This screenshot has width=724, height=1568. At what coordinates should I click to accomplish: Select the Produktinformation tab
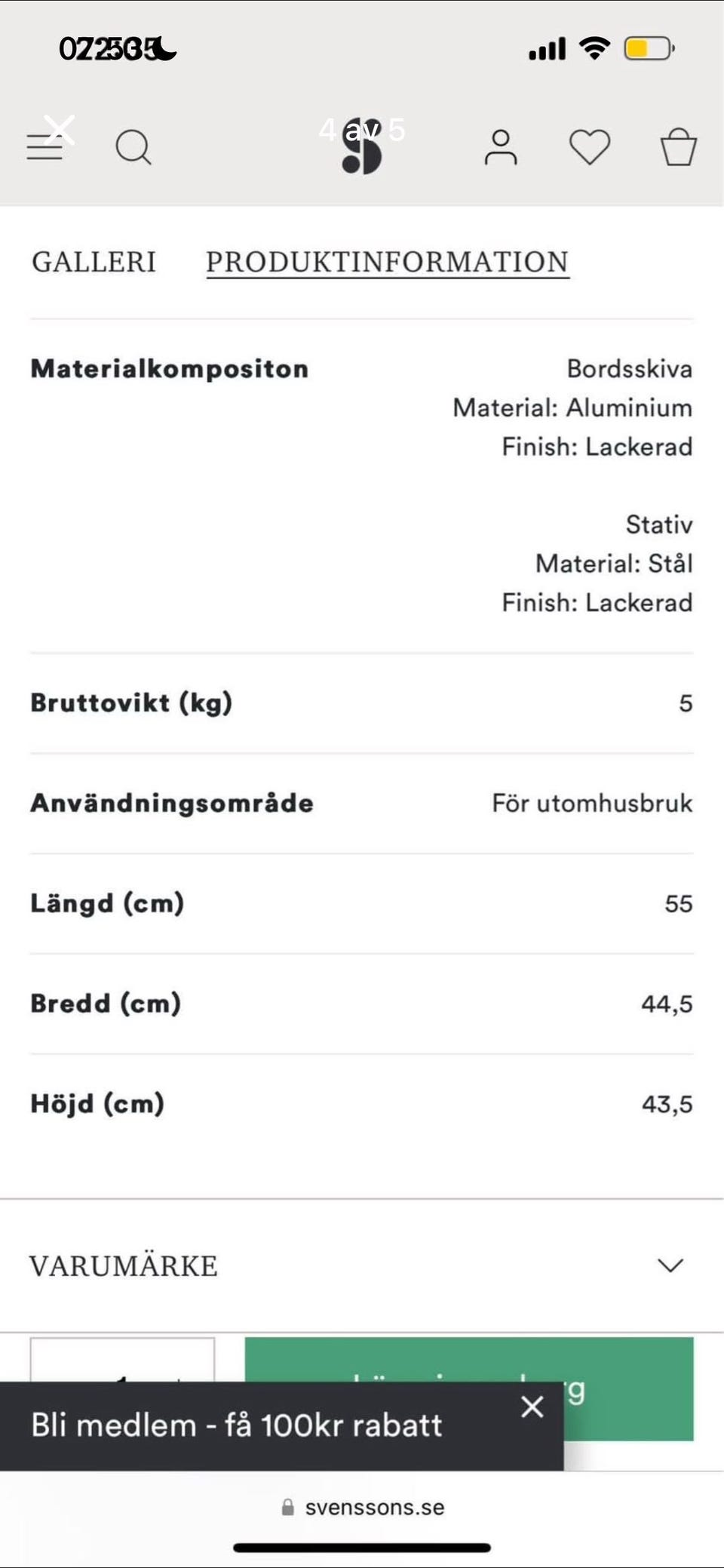388,262
